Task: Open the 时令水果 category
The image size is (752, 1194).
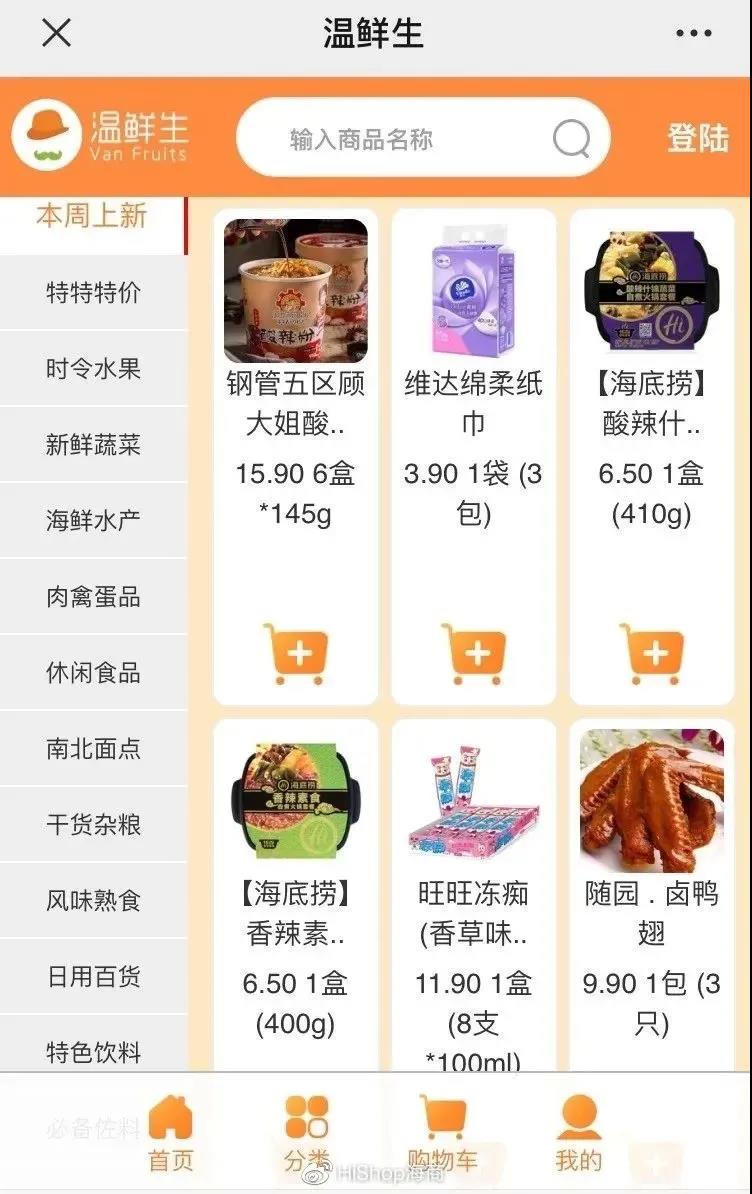Action: [93, 368]
